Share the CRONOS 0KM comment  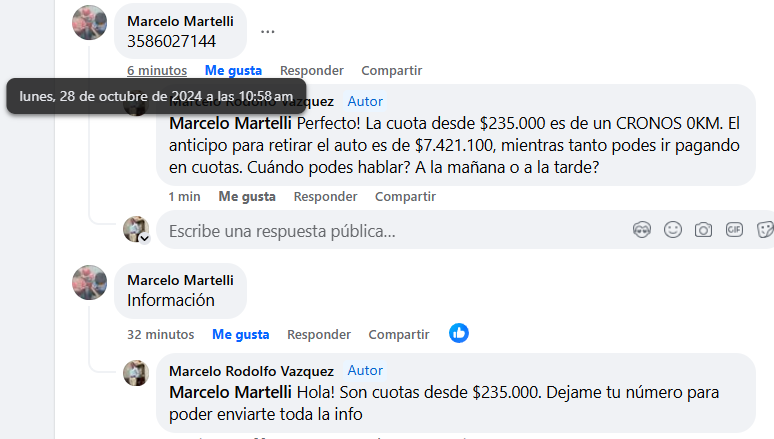click(x=405, y=196)
